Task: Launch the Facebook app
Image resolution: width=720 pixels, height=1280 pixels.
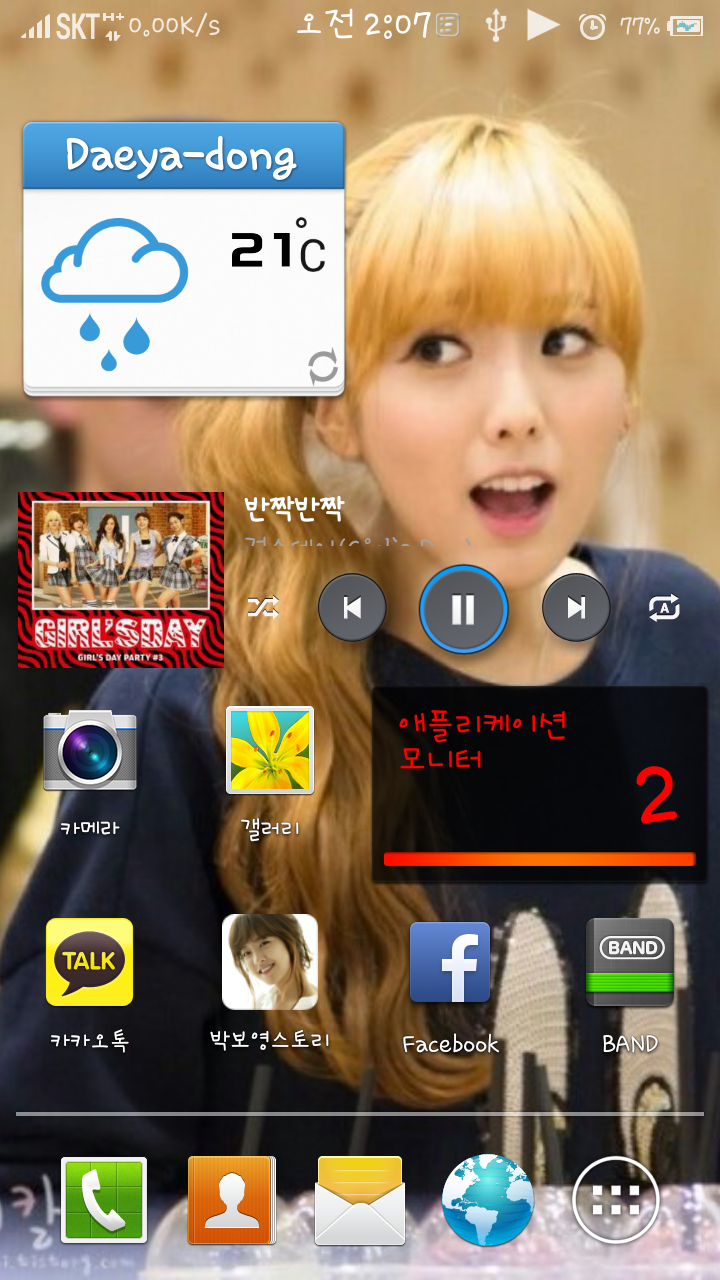Action: click(450, 962)
